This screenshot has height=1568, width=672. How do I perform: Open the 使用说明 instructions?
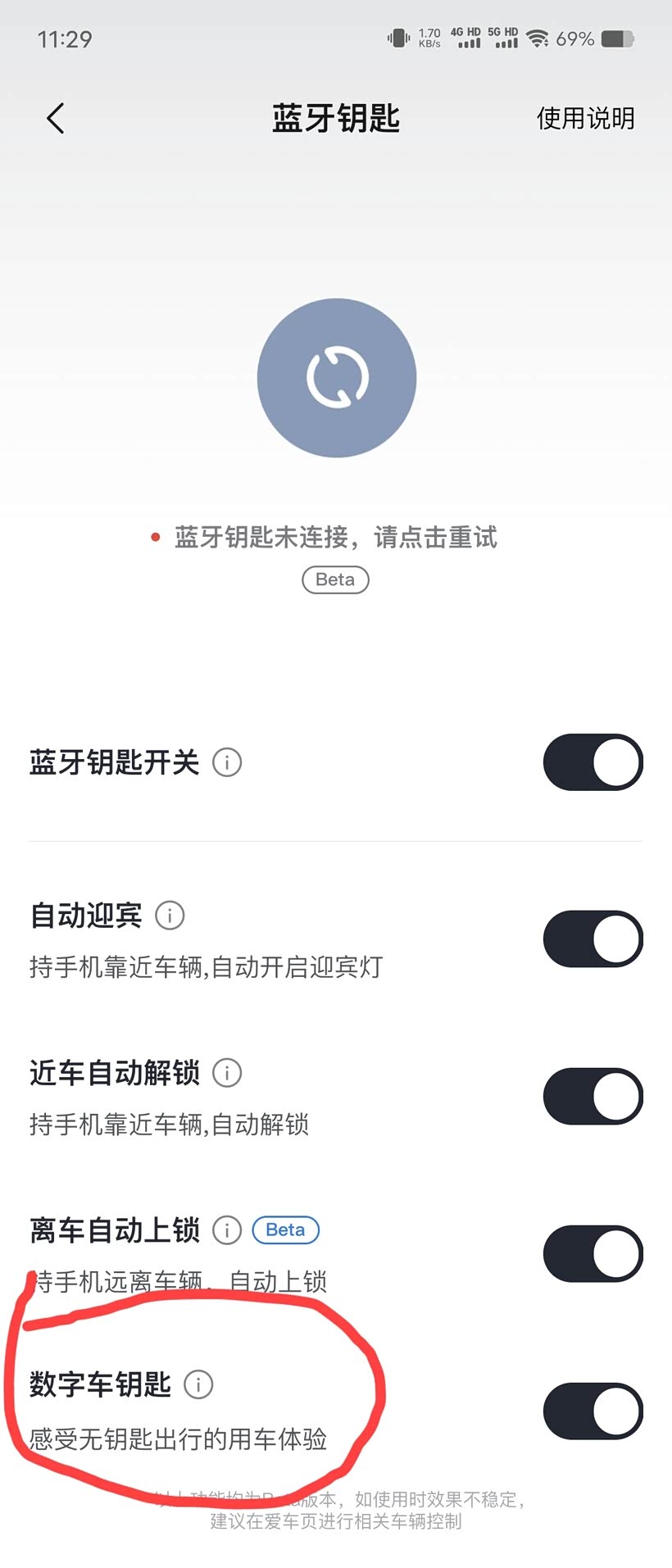(x=586, y=119)
